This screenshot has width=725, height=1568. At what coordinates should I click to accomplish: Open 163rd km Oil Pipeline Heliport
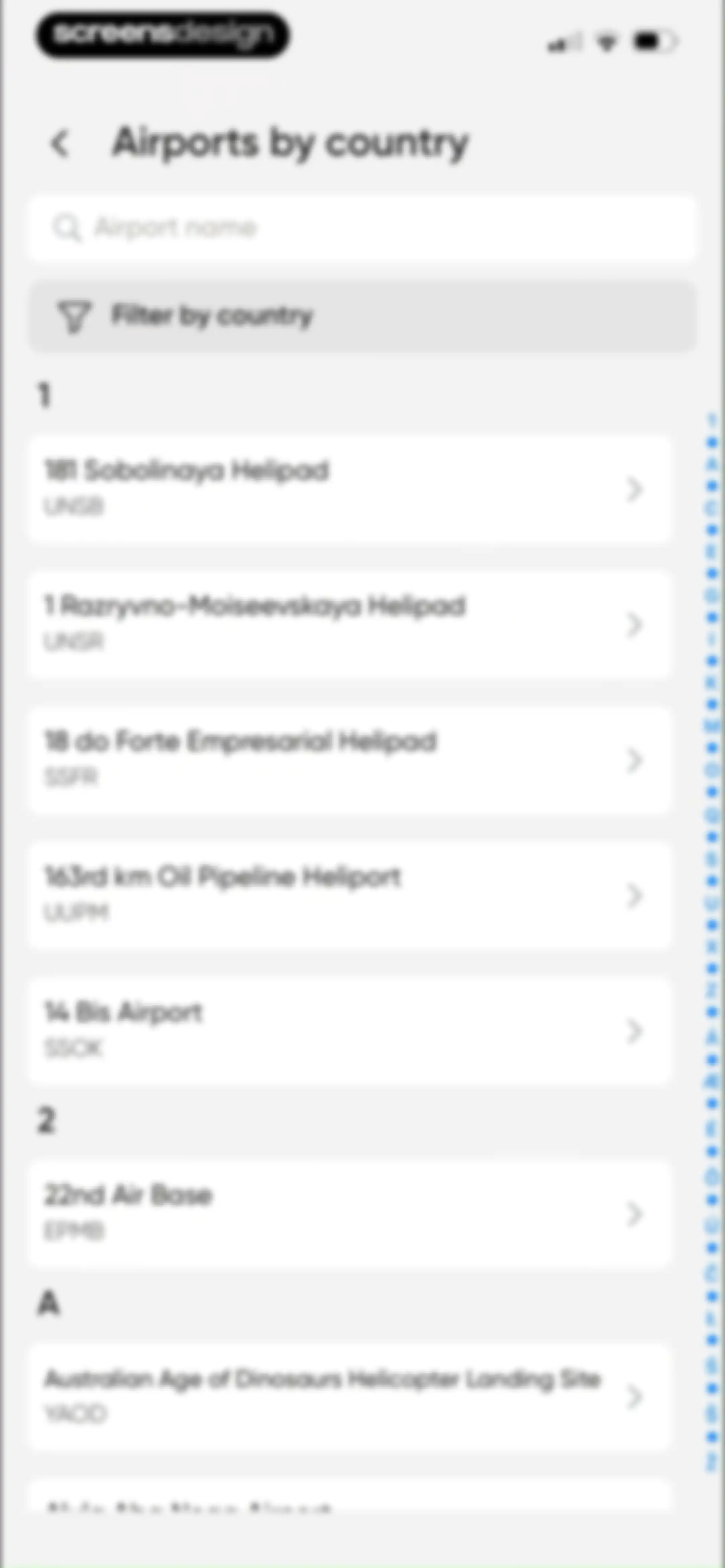[350, 895]
